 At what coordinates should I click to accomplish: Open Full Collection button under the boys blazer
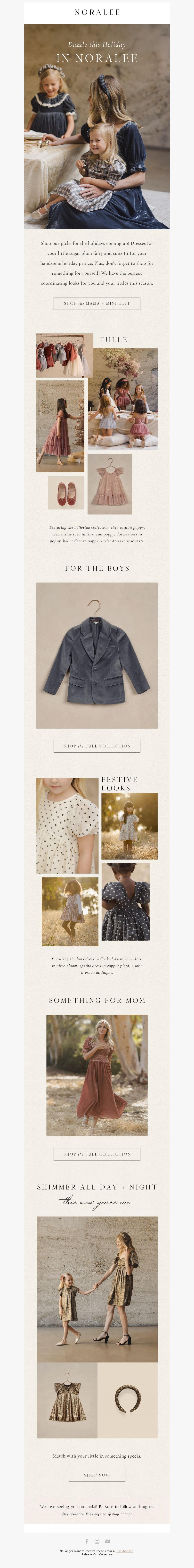tap(97, 746)
